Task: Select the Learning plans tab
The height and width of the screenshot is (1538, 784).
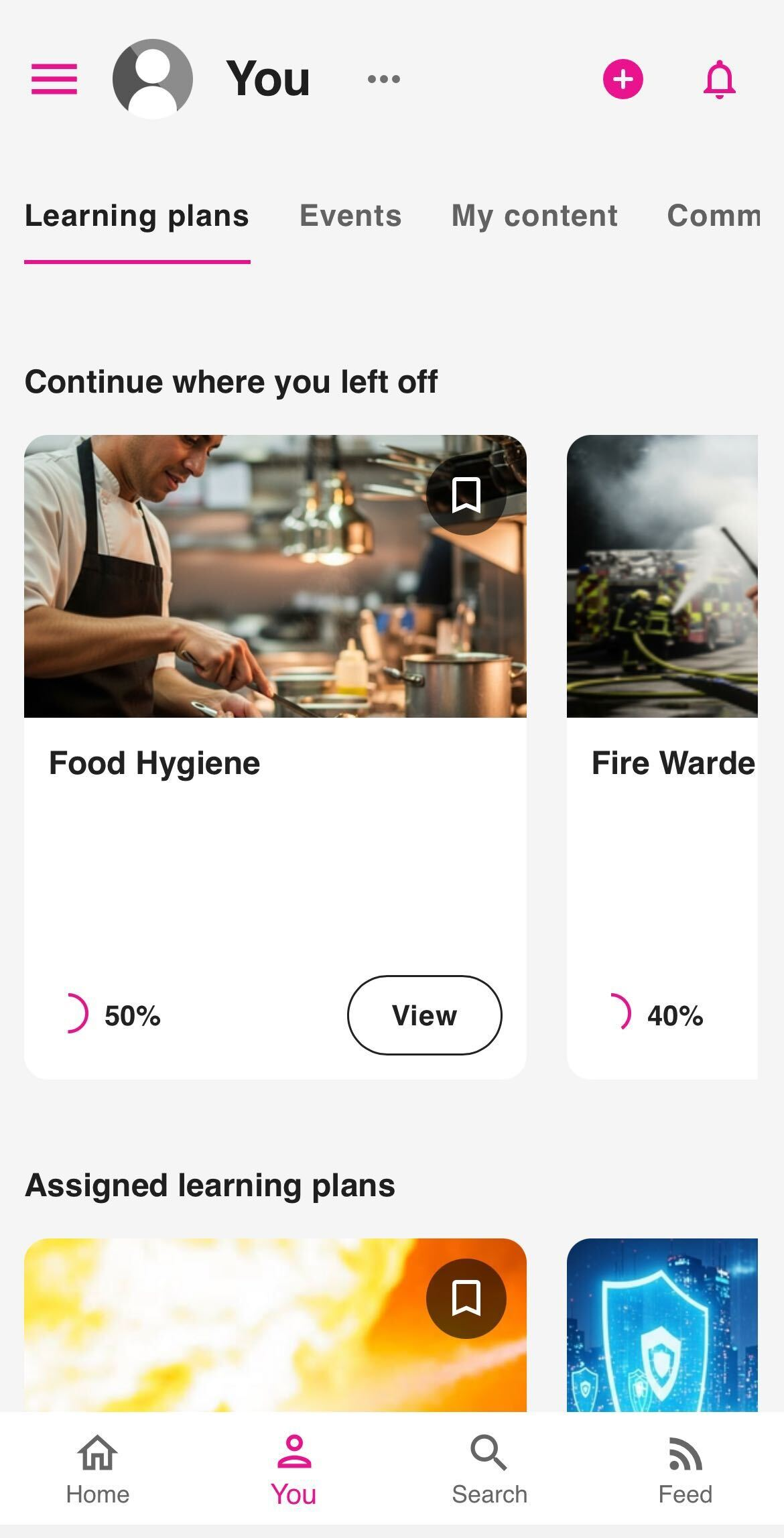Action: (137, 216)
